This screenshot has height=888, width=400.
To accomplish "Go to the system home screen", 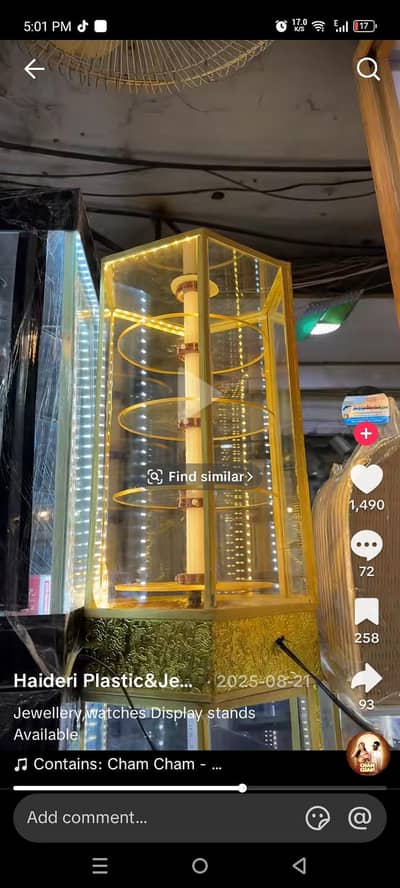I will [x=200, y=865].
